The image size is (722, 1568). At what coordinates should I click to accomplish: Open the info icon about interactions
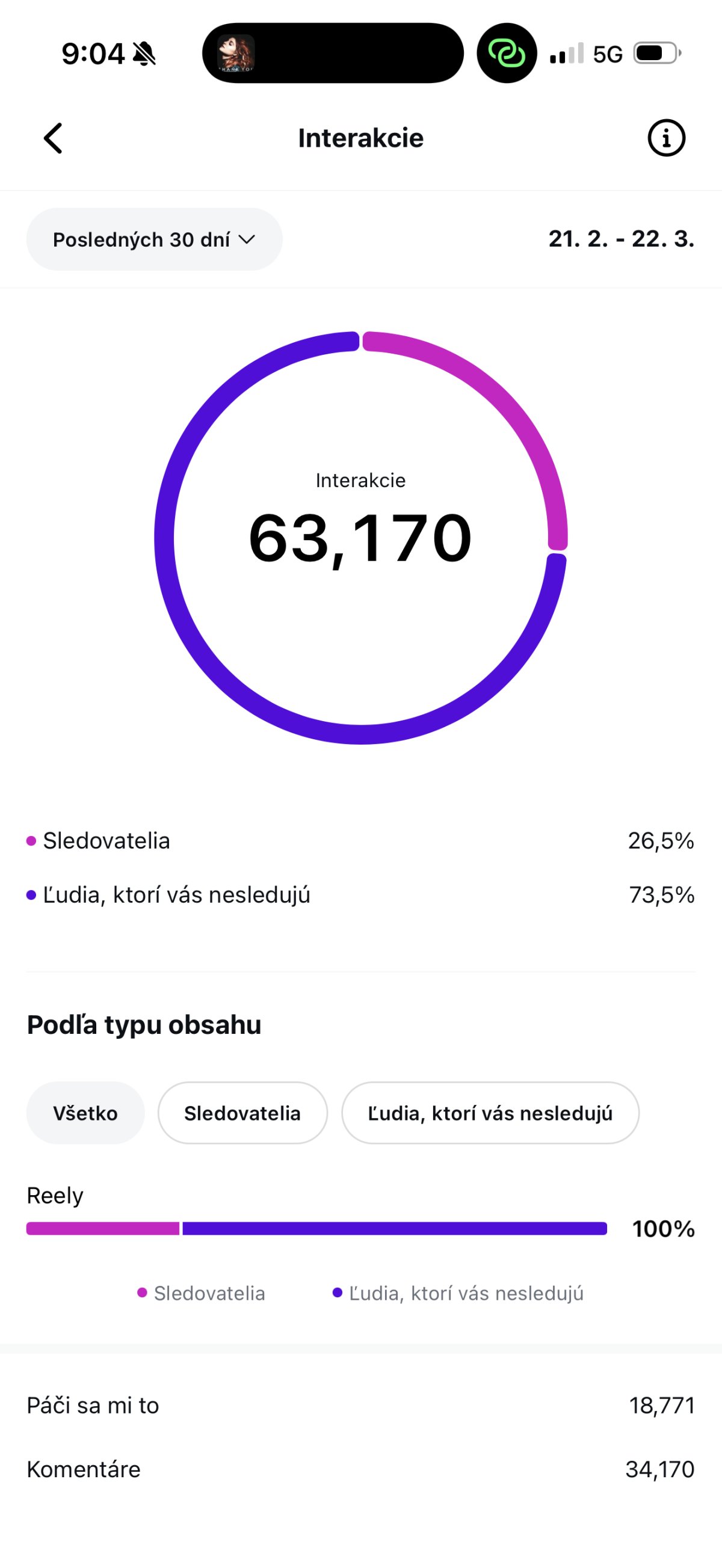(x=666, y=138)
